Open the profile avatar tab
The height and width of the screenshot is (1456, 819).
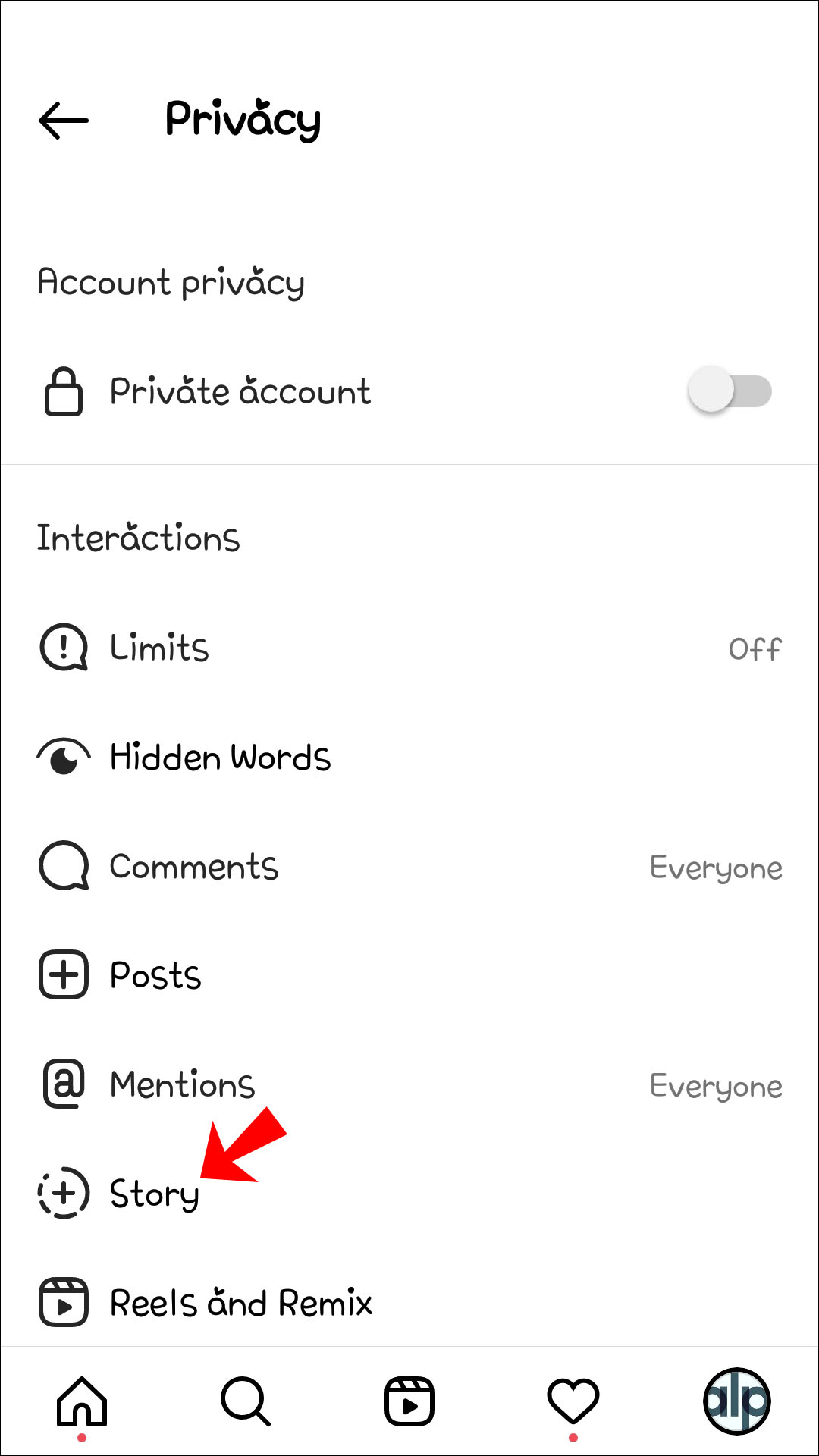click(737, 1401)
